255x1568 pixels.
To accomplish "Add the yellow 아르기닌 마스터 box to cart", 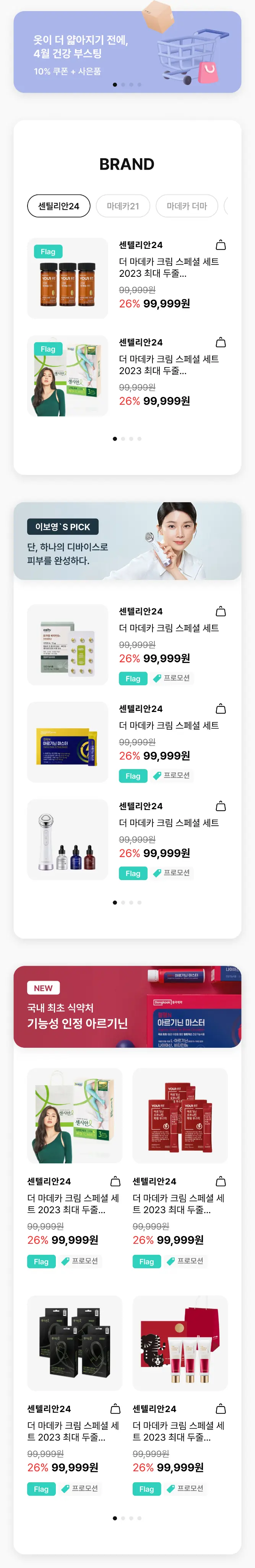I will click(x=221, y=709).
